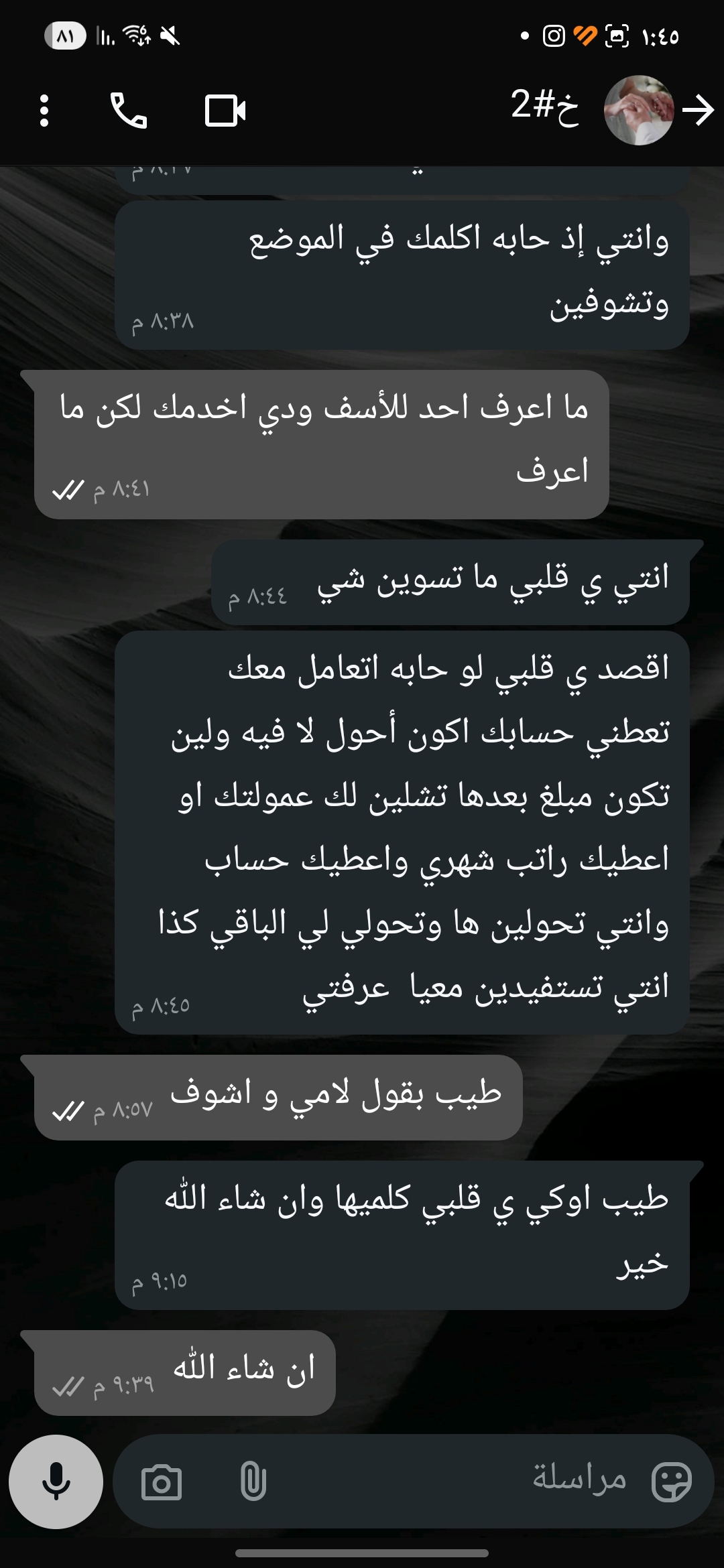The width and height of the screenshot is (724, 1568).
Task: Go back using the arrow
Action: (699, 111)
